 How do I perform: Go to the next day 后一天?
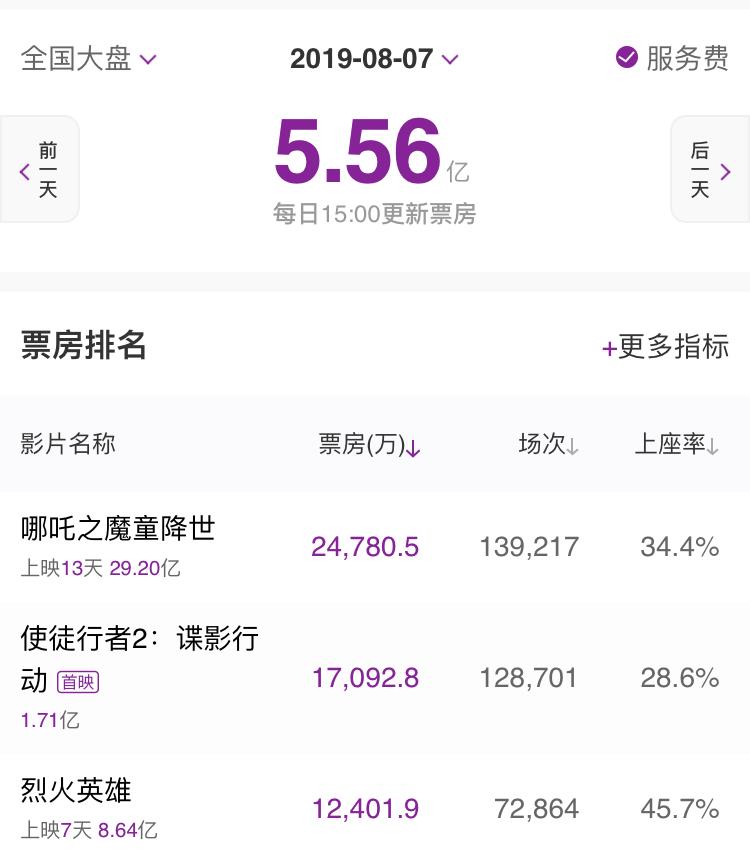tap(710, 171)
